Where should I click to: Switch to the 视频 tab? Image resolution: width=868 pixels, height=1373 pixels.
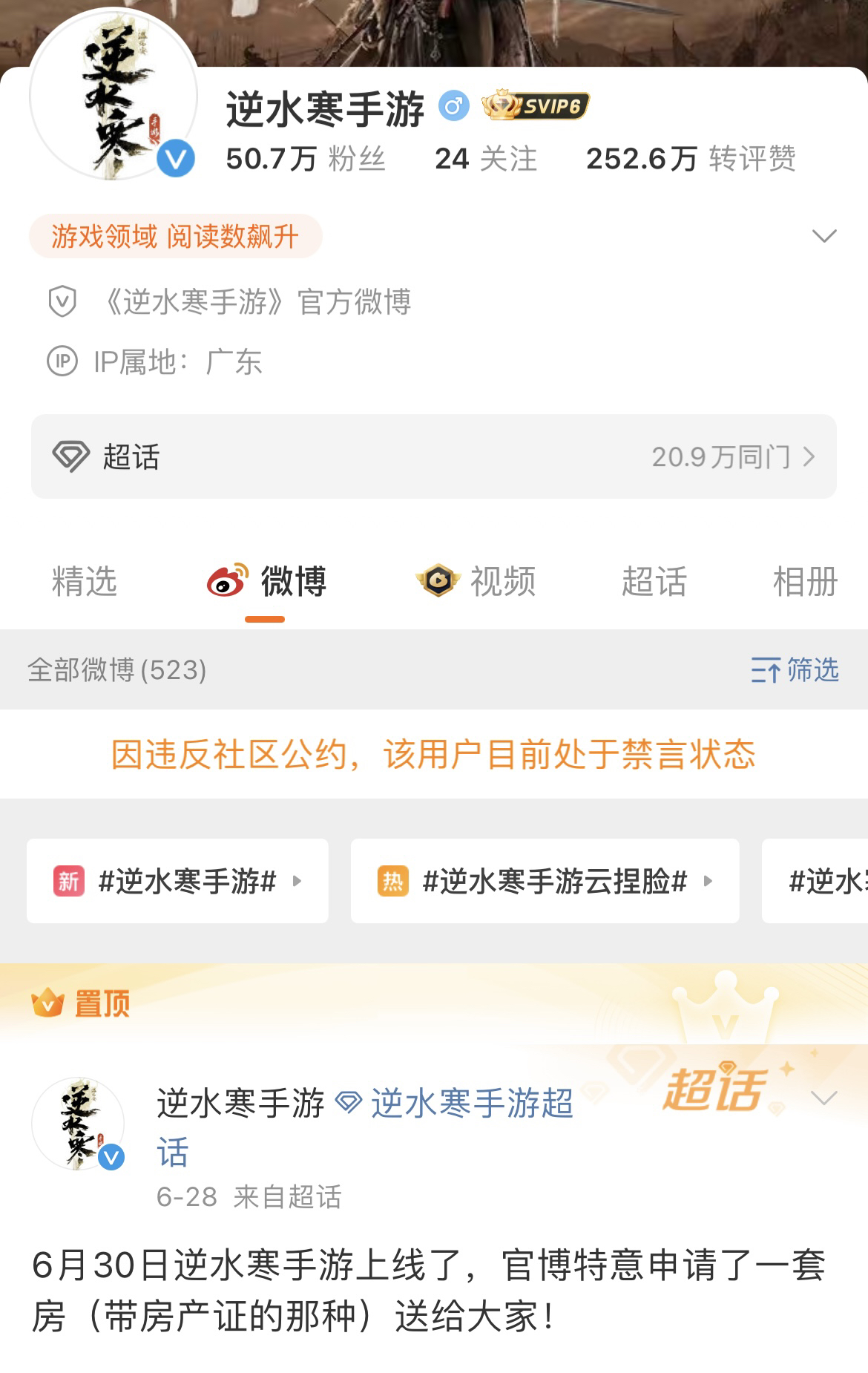(477, 581)
